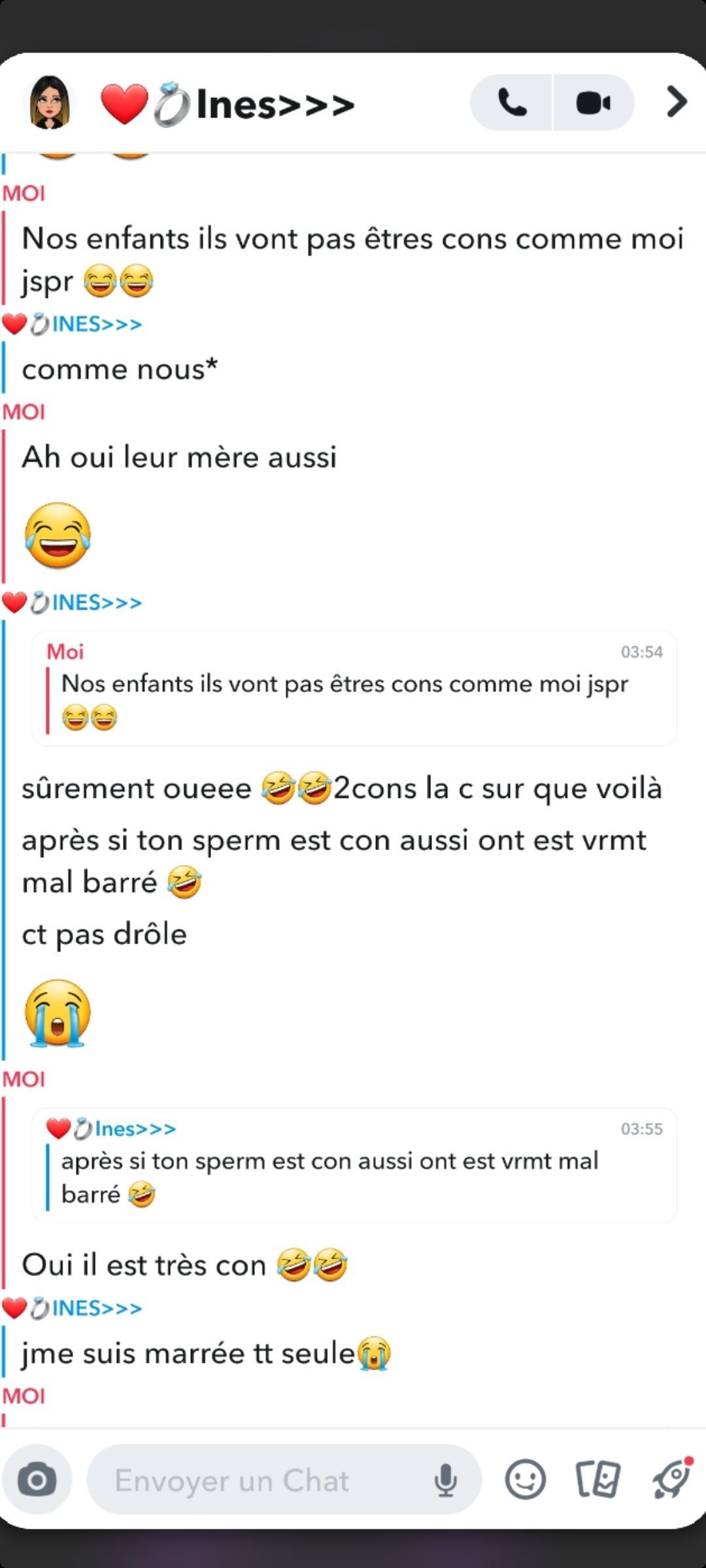Open quoted reply sent at 03:54
The image size is (706, 1568).
pos(354,688)
